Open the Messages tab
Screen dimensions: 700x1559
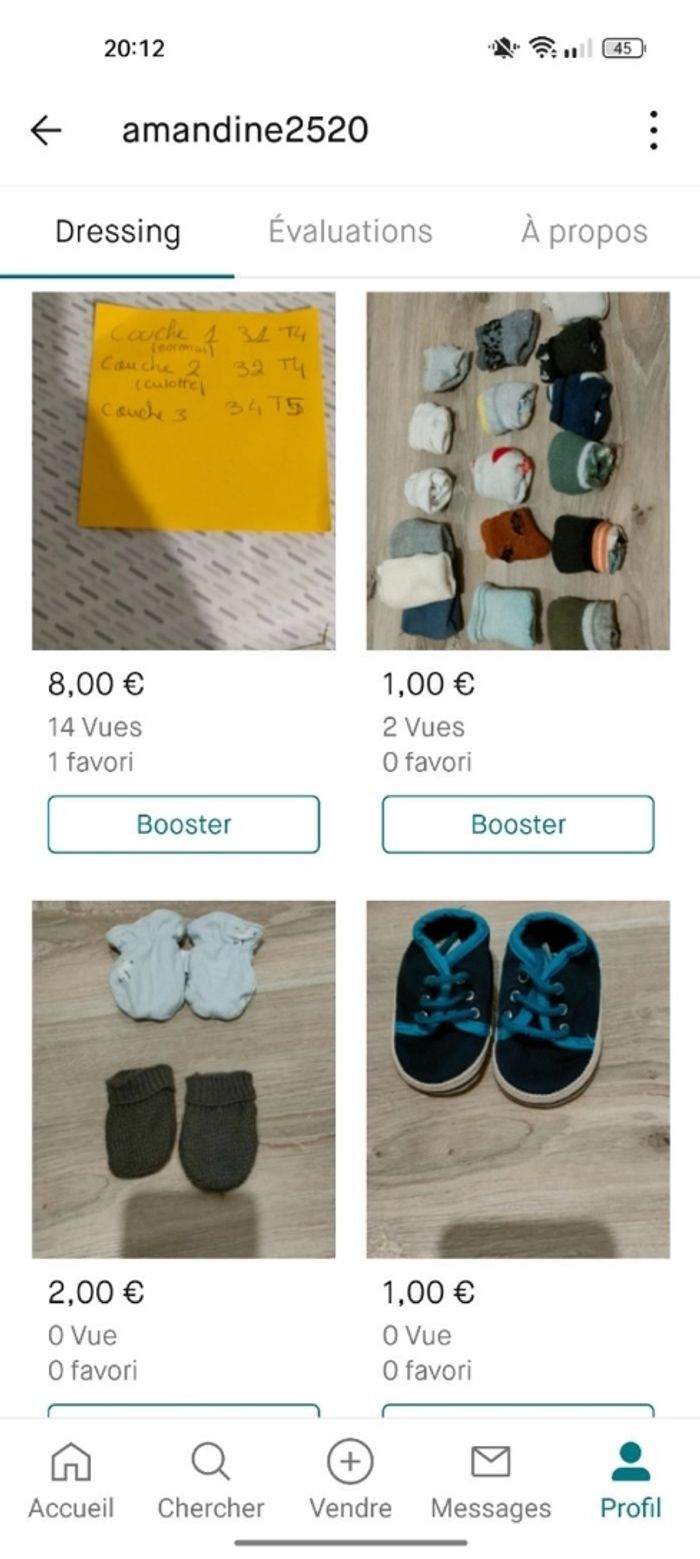coord(490,1480)
